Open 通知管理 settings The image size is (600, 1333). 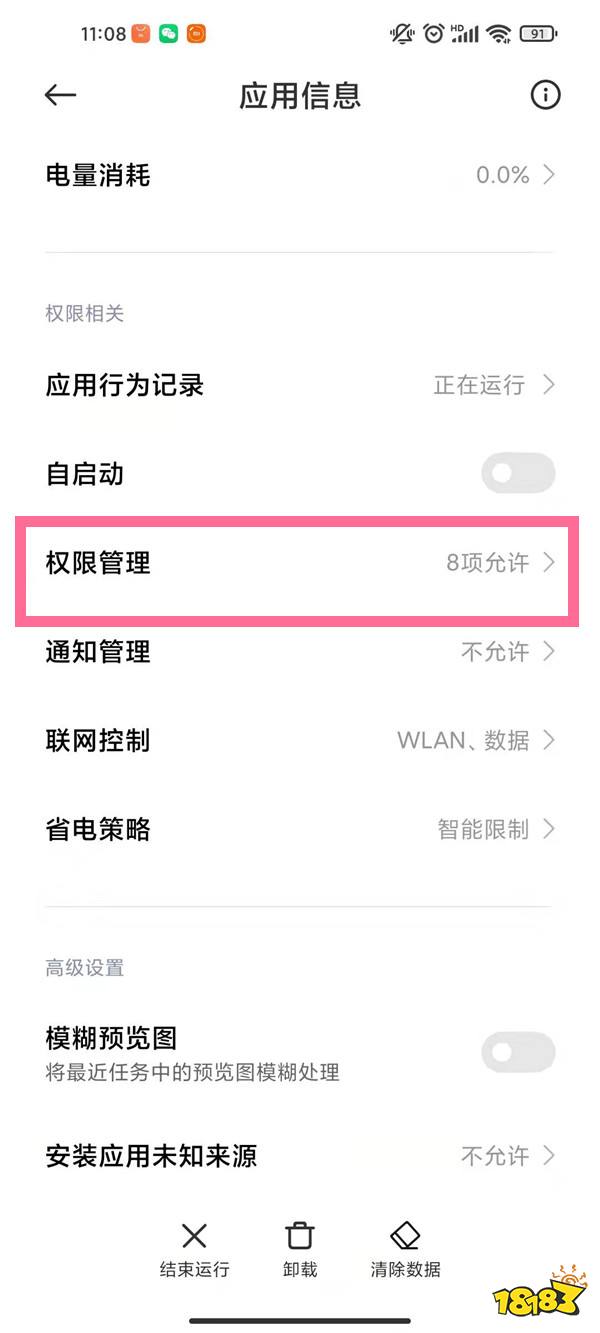(x=300, y=652)
